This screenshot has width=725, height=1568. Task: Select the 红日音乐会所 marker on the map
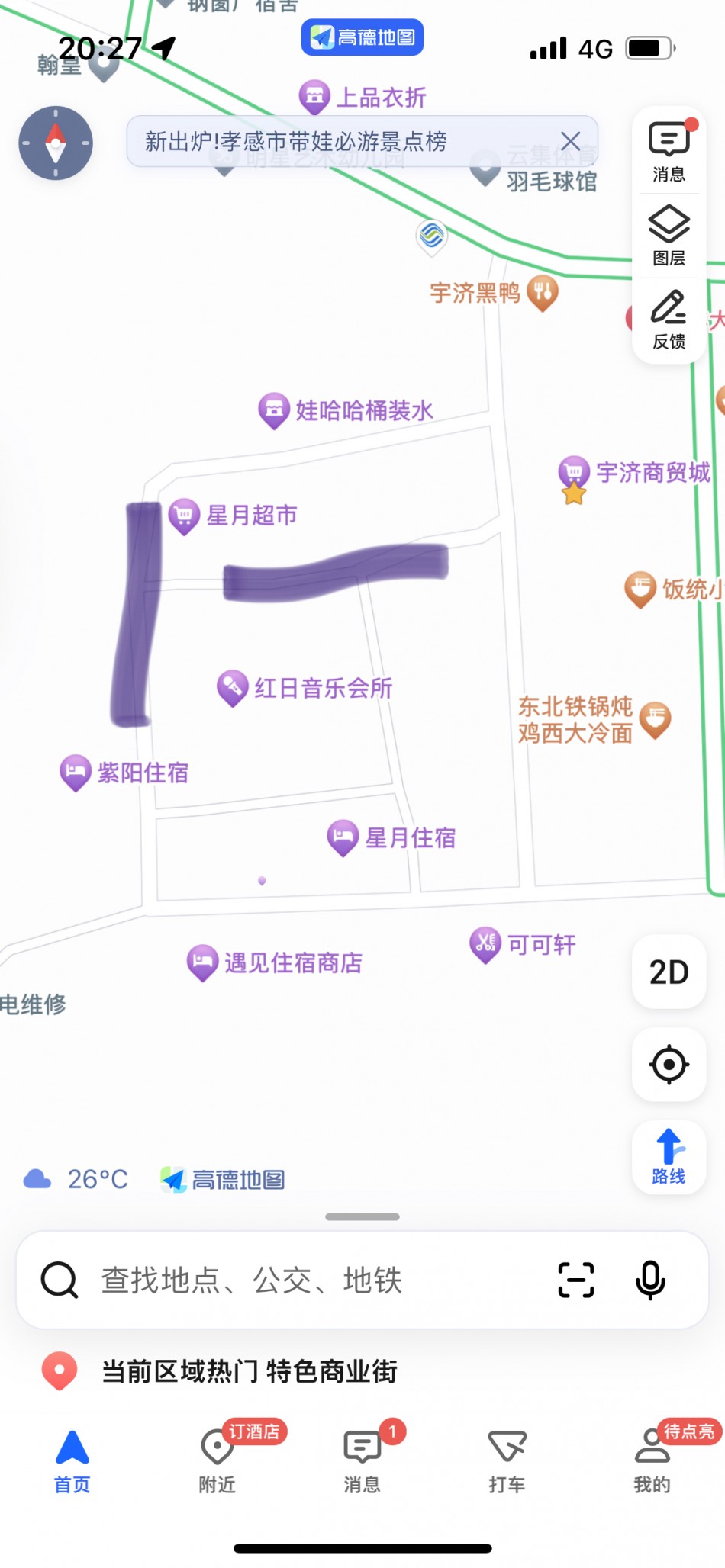click(232, 687)
